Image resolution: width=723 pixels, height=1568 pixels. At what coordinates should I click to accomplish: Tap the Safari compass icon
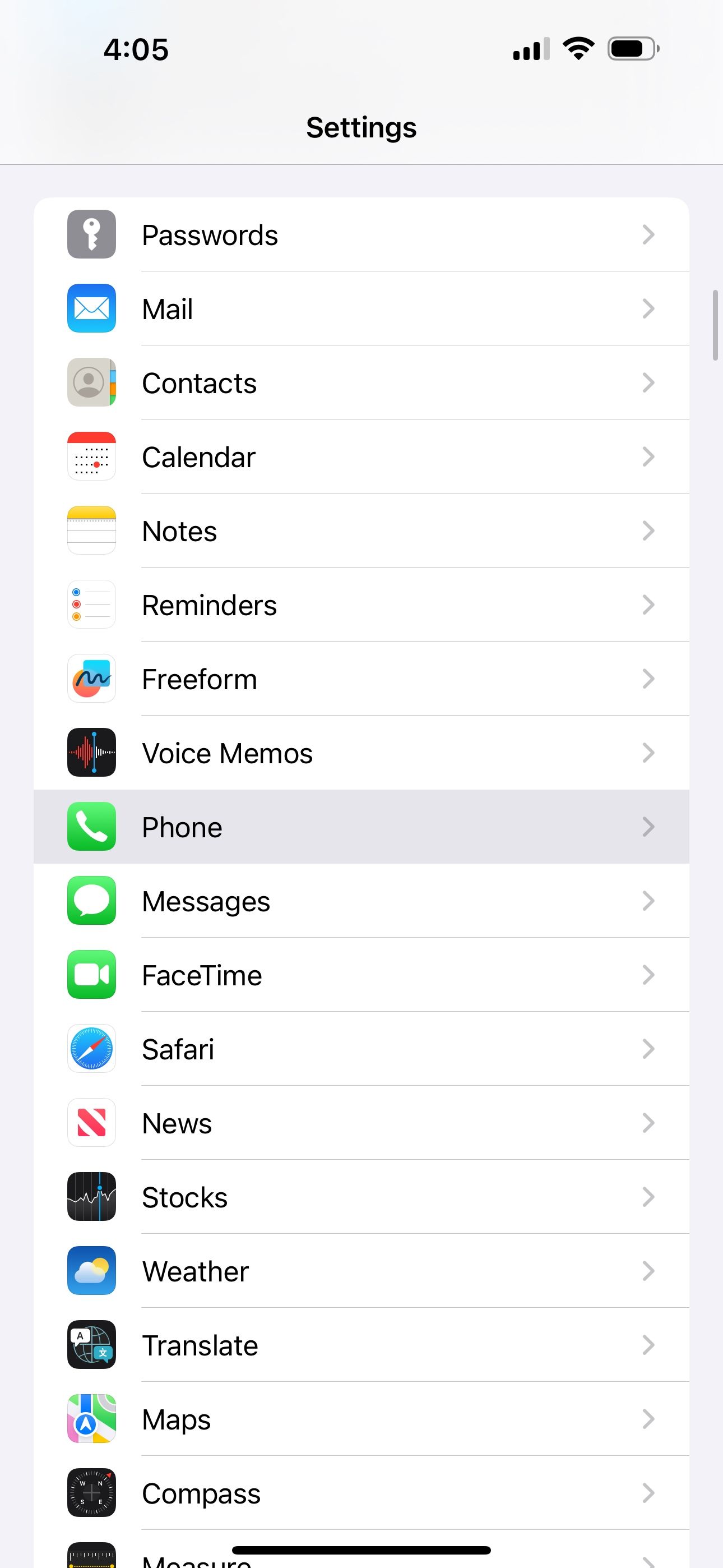click(x=91, y=1049)
